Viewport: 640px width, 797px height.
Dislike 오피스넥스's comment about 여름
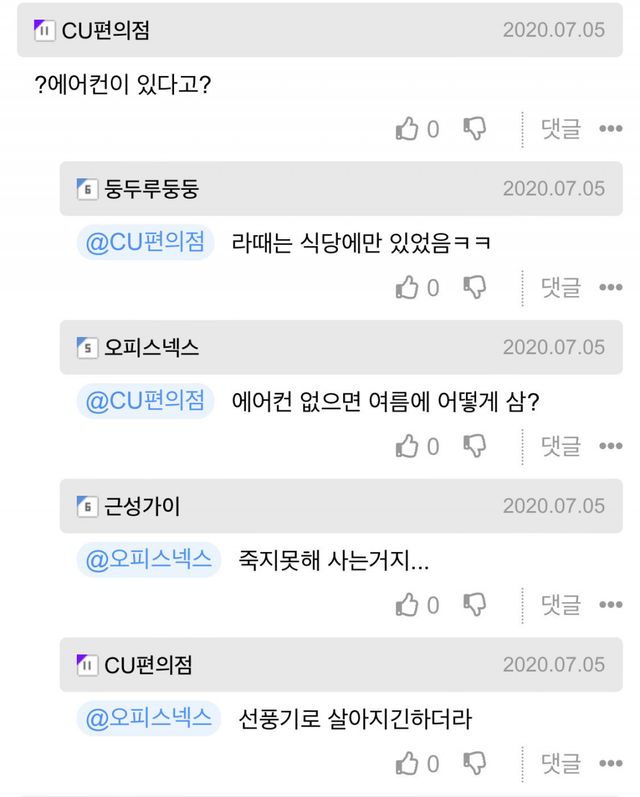475,446
